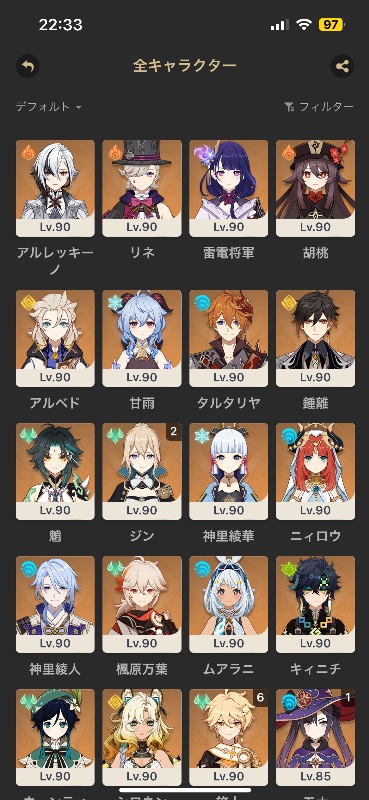View 甘雨 character details
This screenshot has width=369, height=800.
click(x=142, y=338)
